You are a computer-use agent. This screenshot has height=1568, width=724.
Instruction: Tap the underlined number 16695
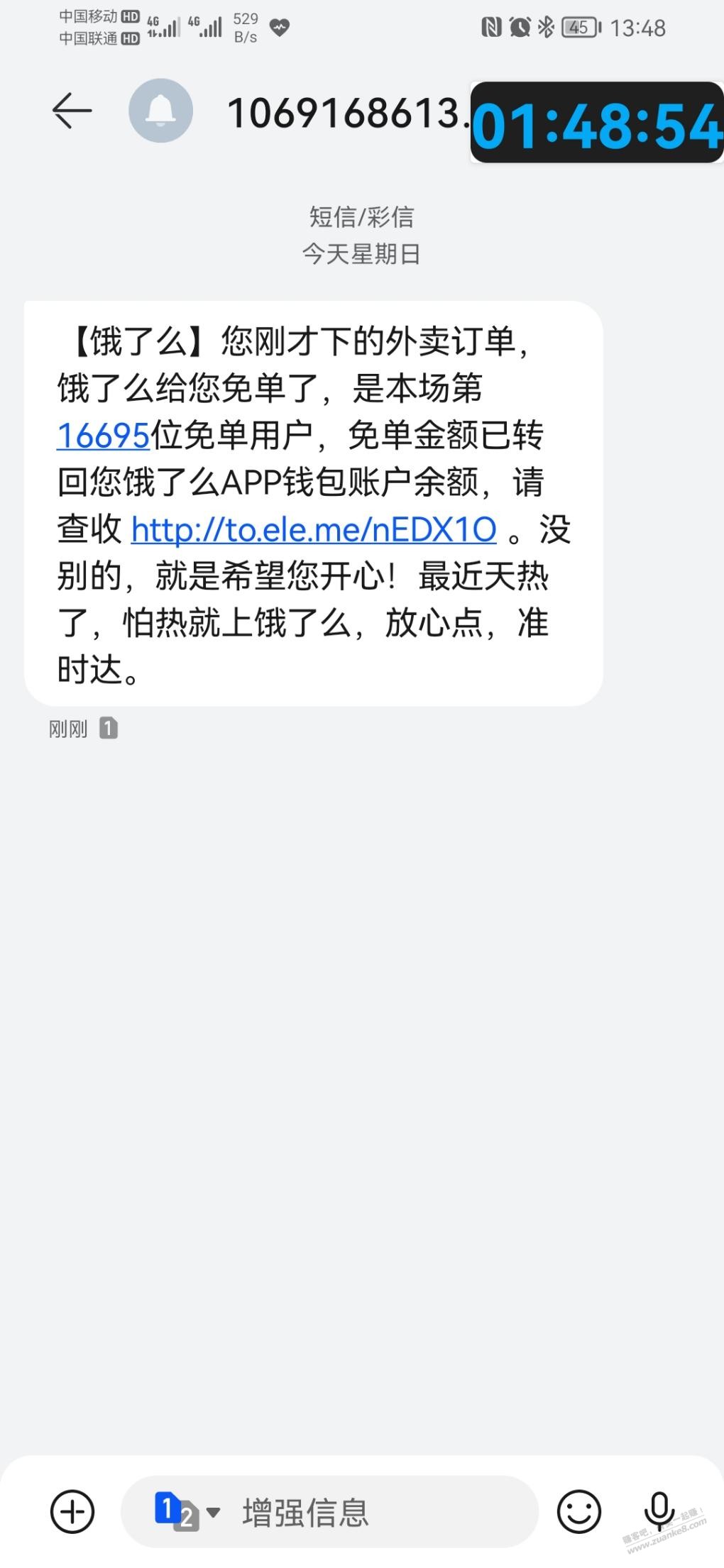(x=103, y=436)
